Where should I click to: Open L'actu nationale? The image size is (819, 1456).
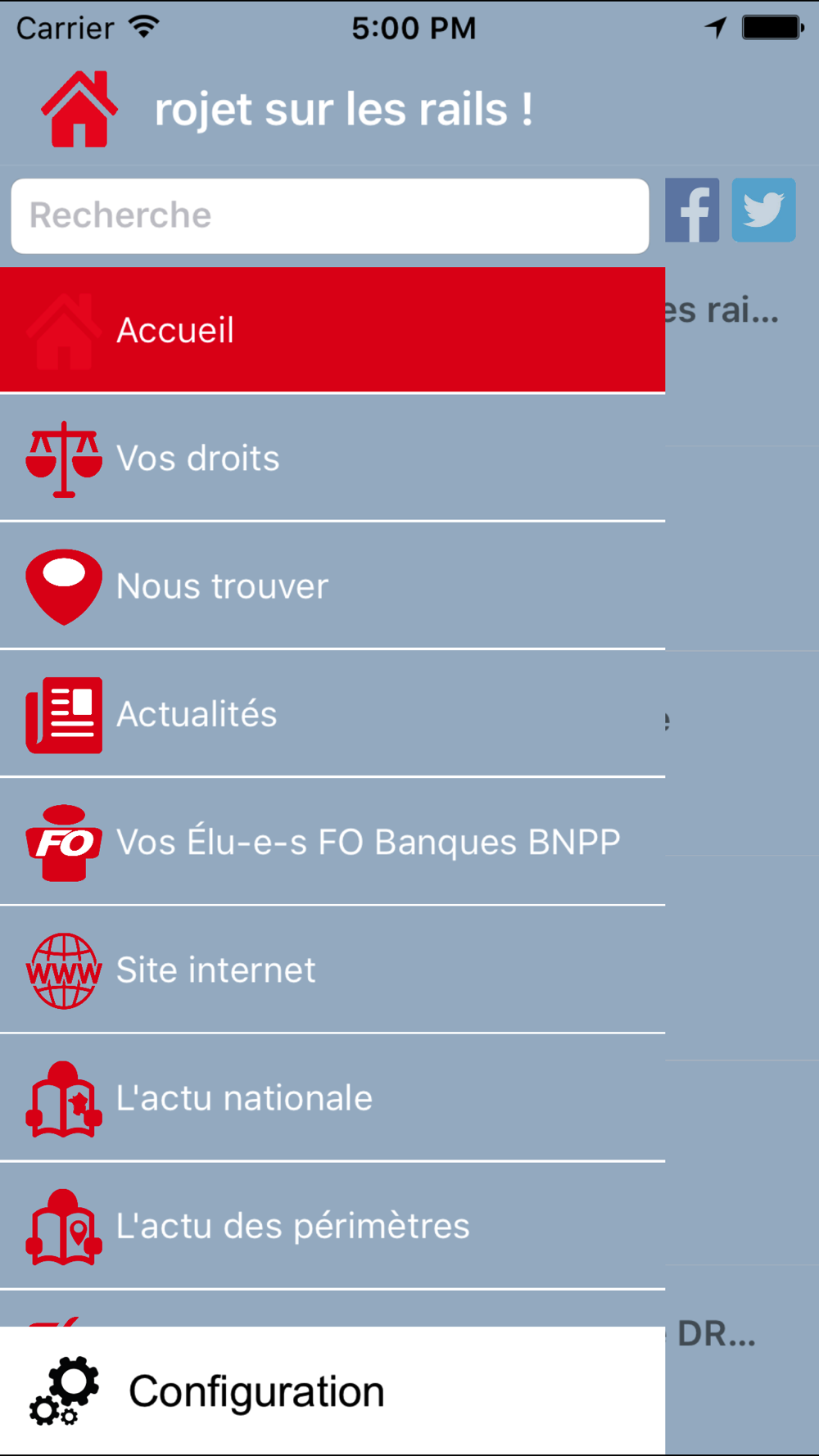pyautogui.click(x=332, y=1098)
